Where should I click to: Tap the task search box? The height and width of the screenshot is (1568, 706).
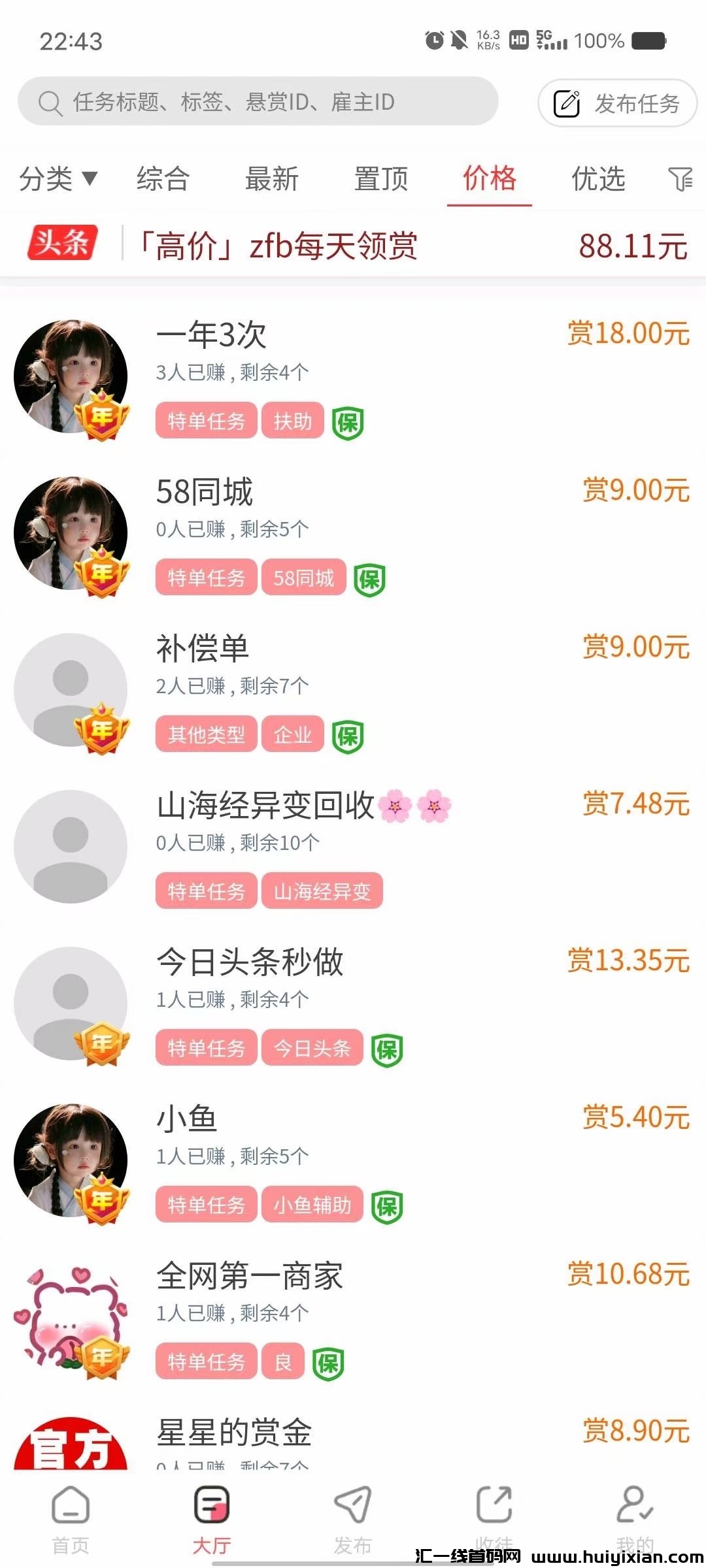click(x=258, y=102)
